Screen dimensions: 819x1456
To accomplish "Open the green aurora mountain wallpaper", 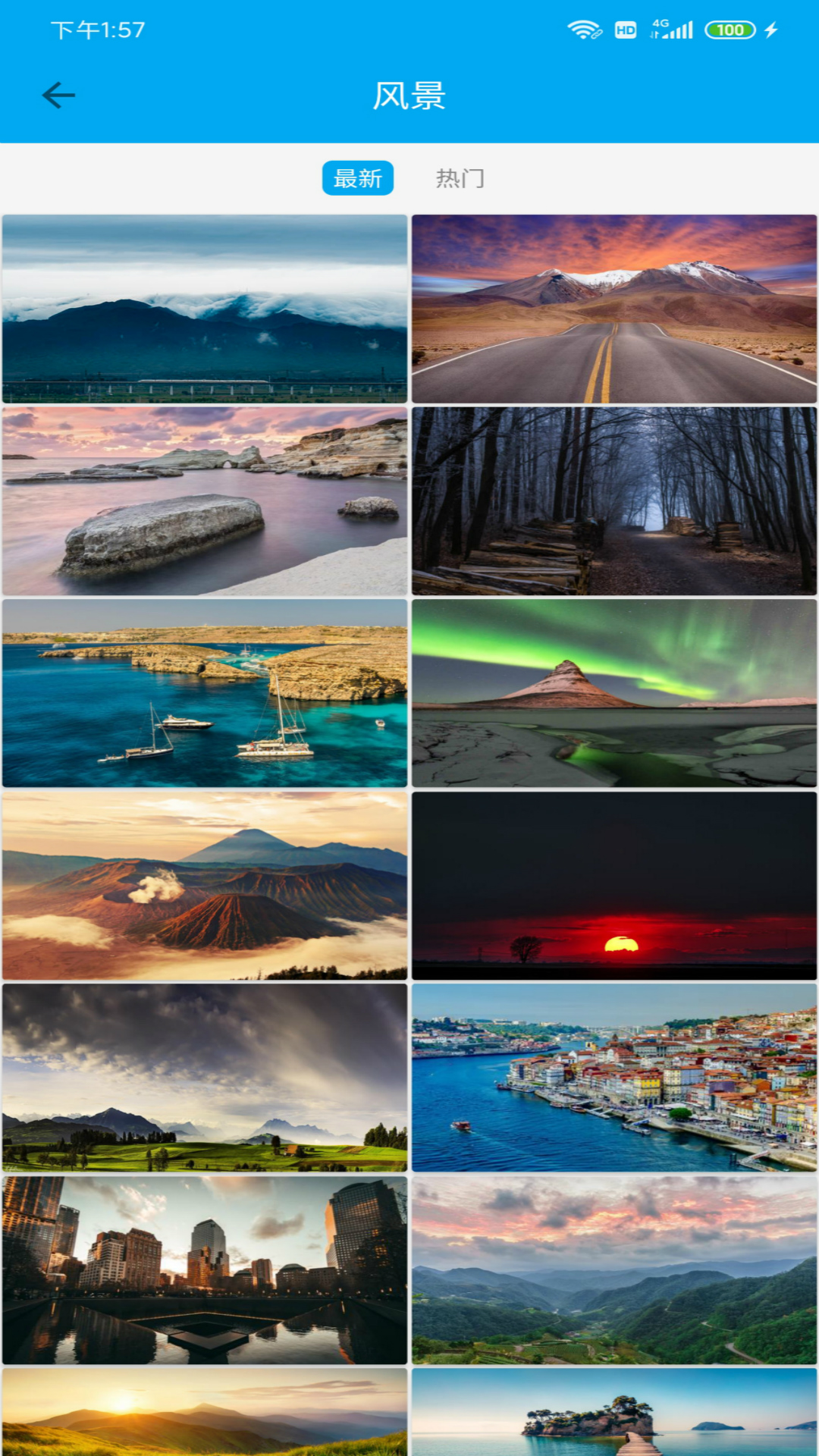I will 614,693.
